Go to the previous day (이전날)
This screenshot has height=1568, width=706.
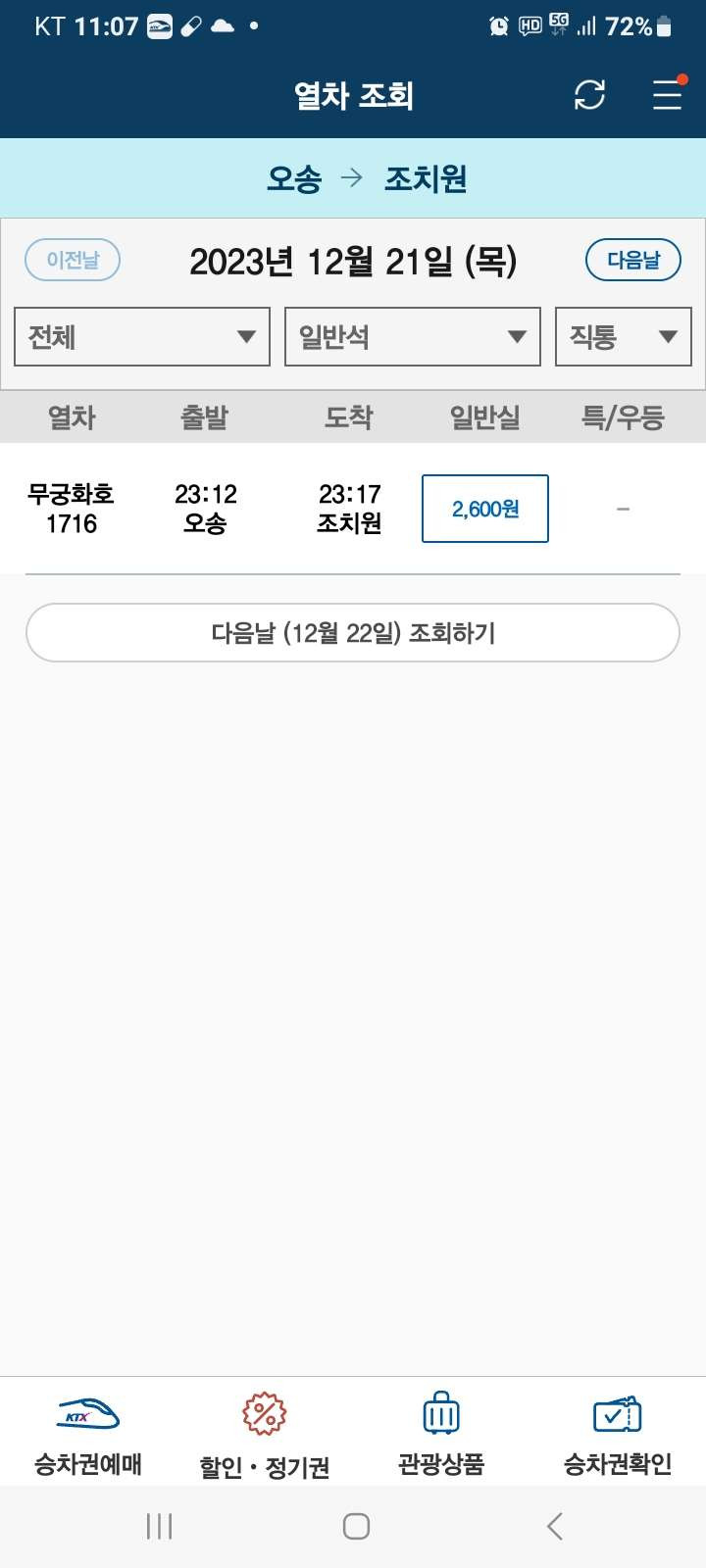[73, 260]
